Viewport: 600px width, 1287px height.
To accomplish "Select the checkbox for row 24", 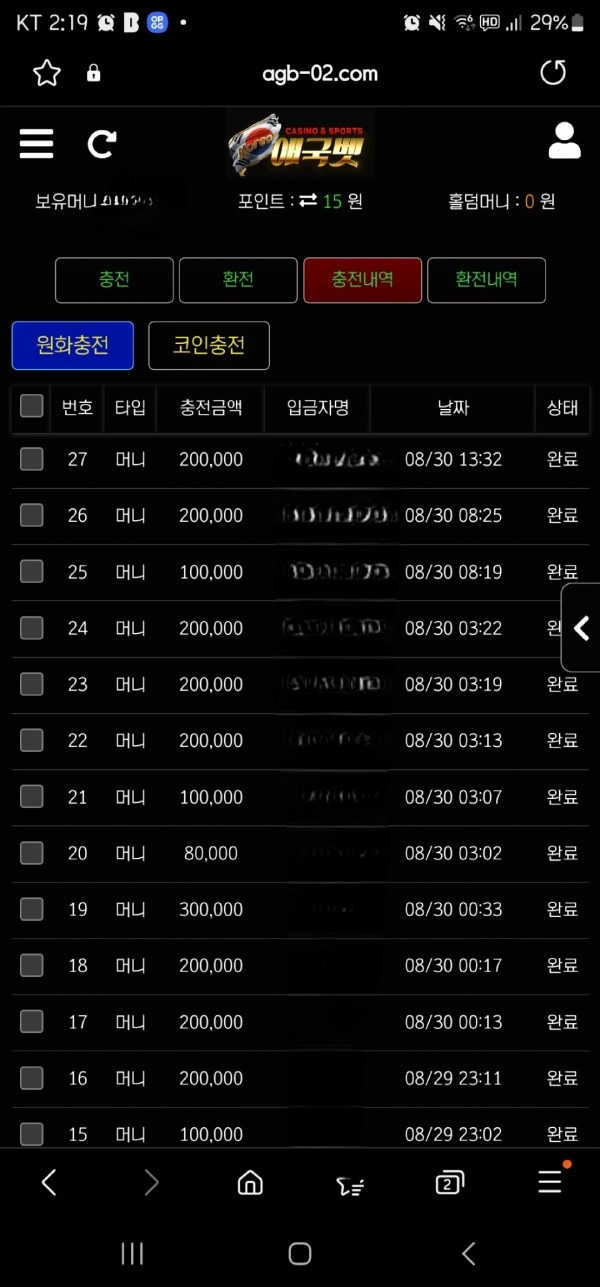I will 32,628.
